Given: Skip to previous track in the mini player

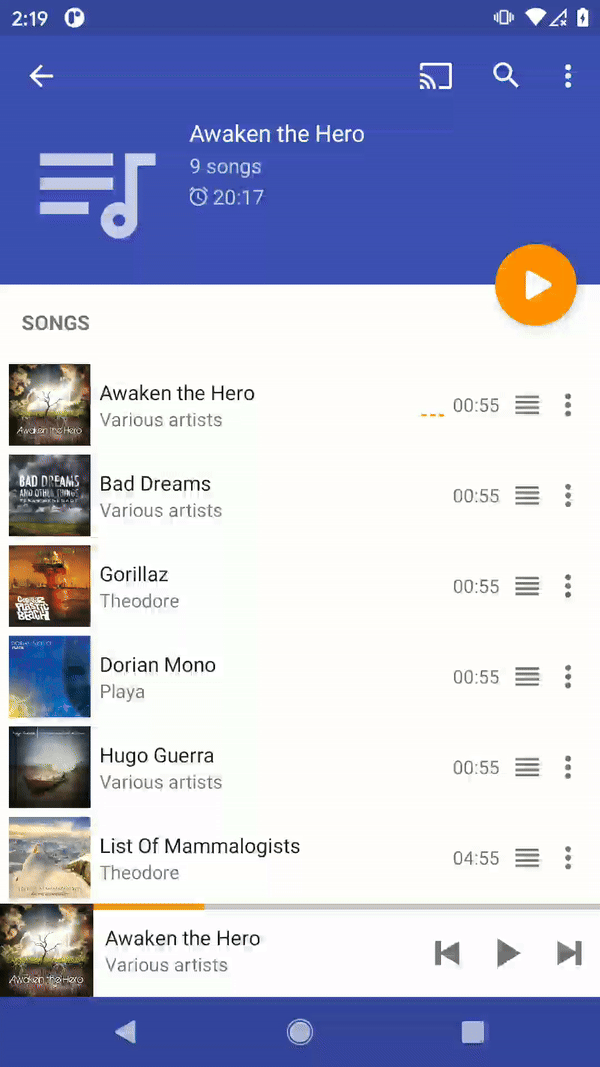Looking at the screenshot, I should point(447,953).
